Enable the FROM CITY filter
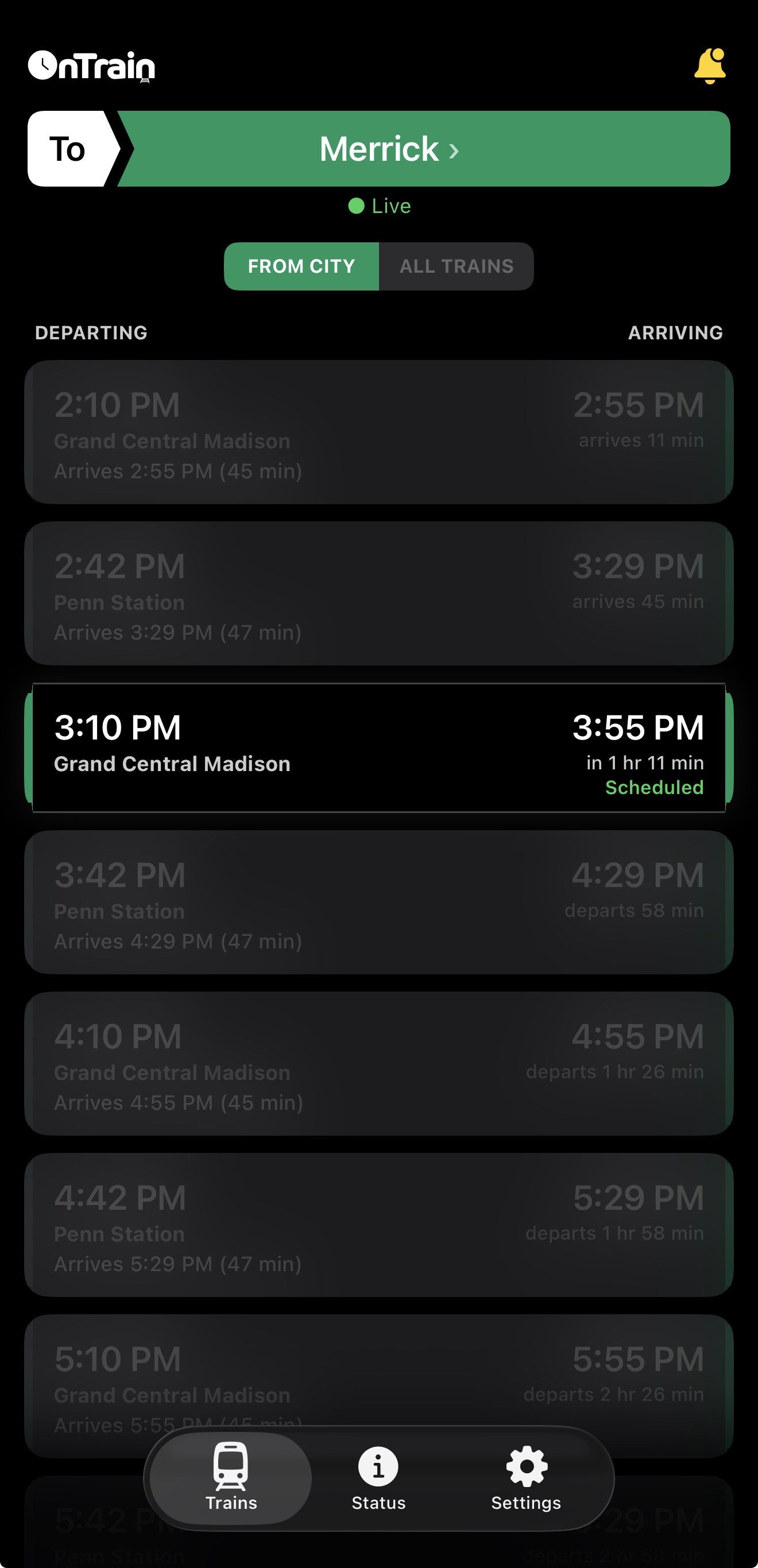 [x=302, y=266]
